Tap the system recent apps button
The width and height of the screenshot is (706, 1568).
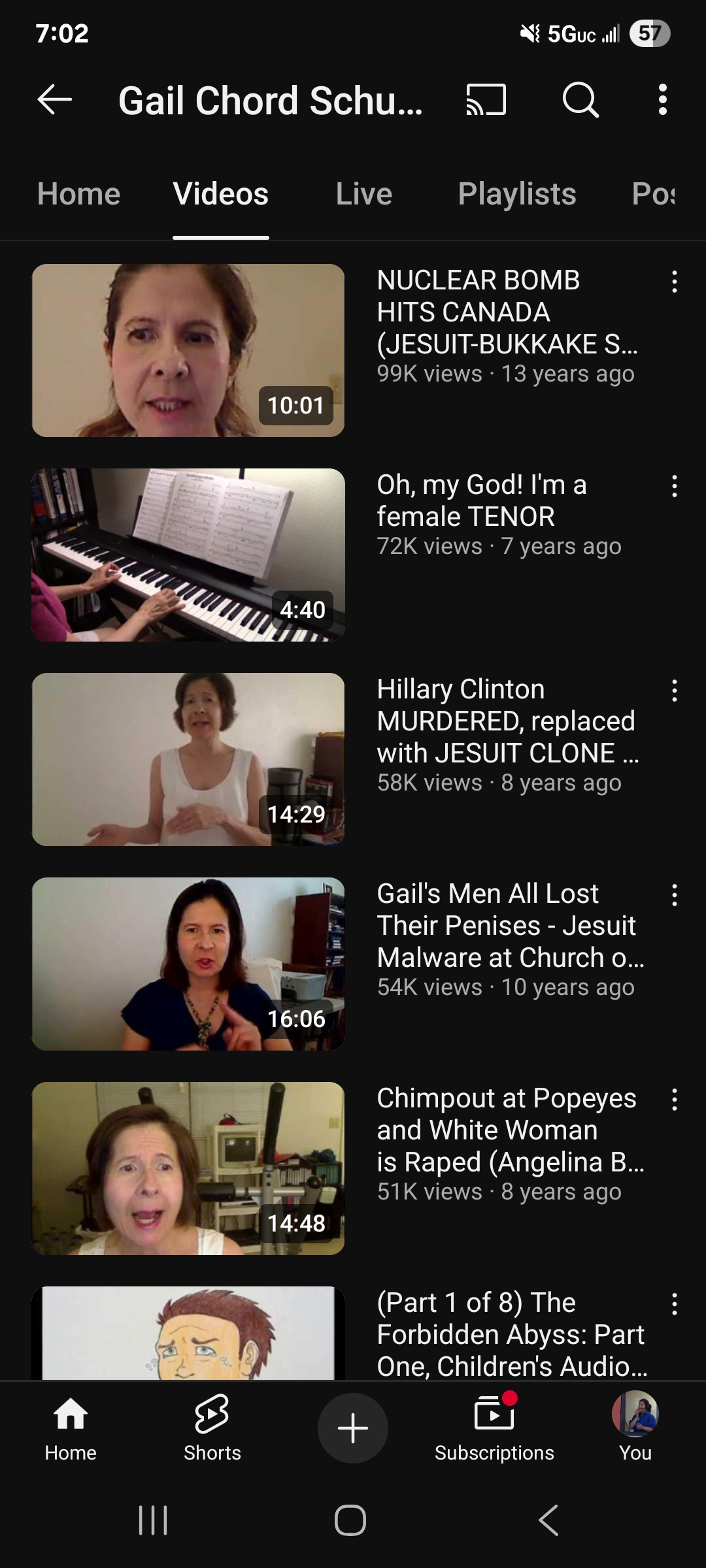click(x=153, y=1520)
